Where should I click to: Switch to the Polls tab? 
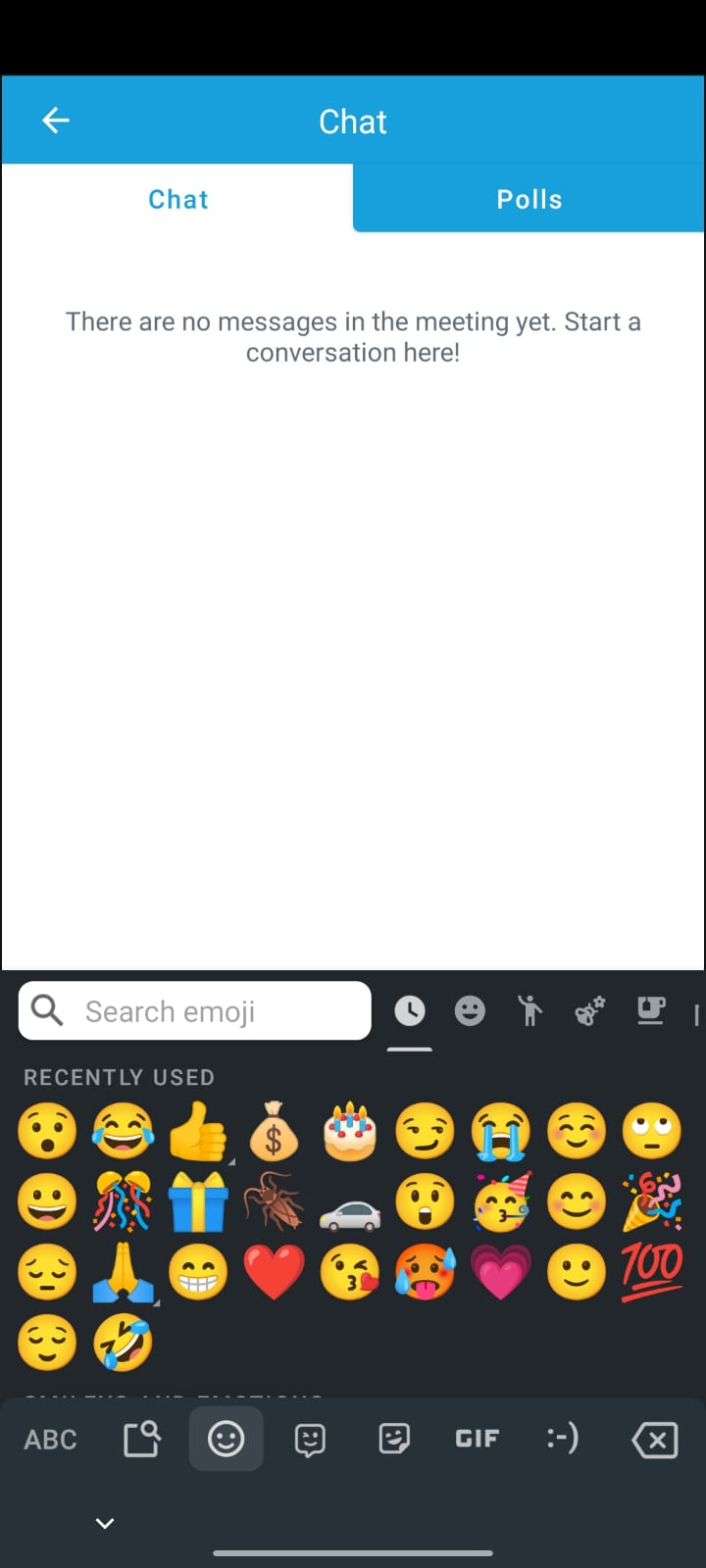click(529, 198)
